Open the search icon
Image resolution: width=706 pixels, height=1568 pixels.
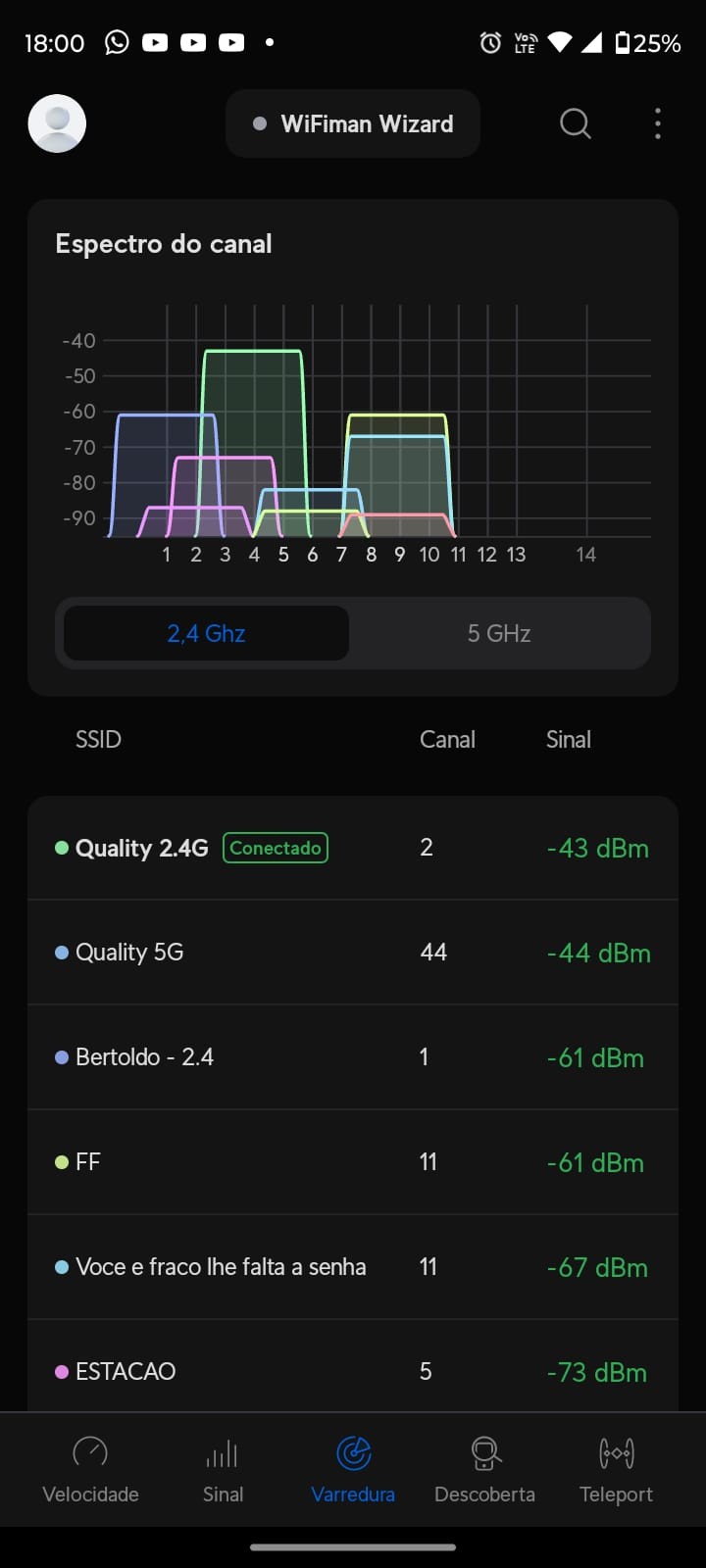tap(576, 123)
